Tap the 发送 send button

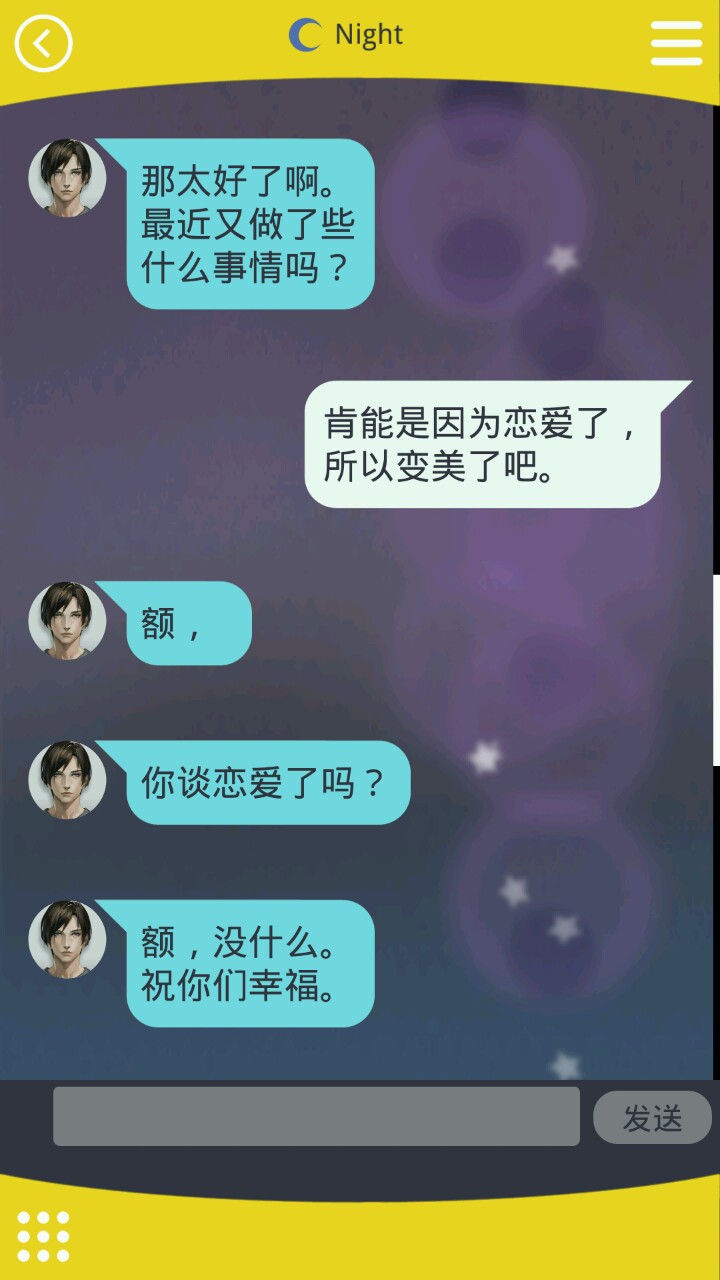(652, 1118)
